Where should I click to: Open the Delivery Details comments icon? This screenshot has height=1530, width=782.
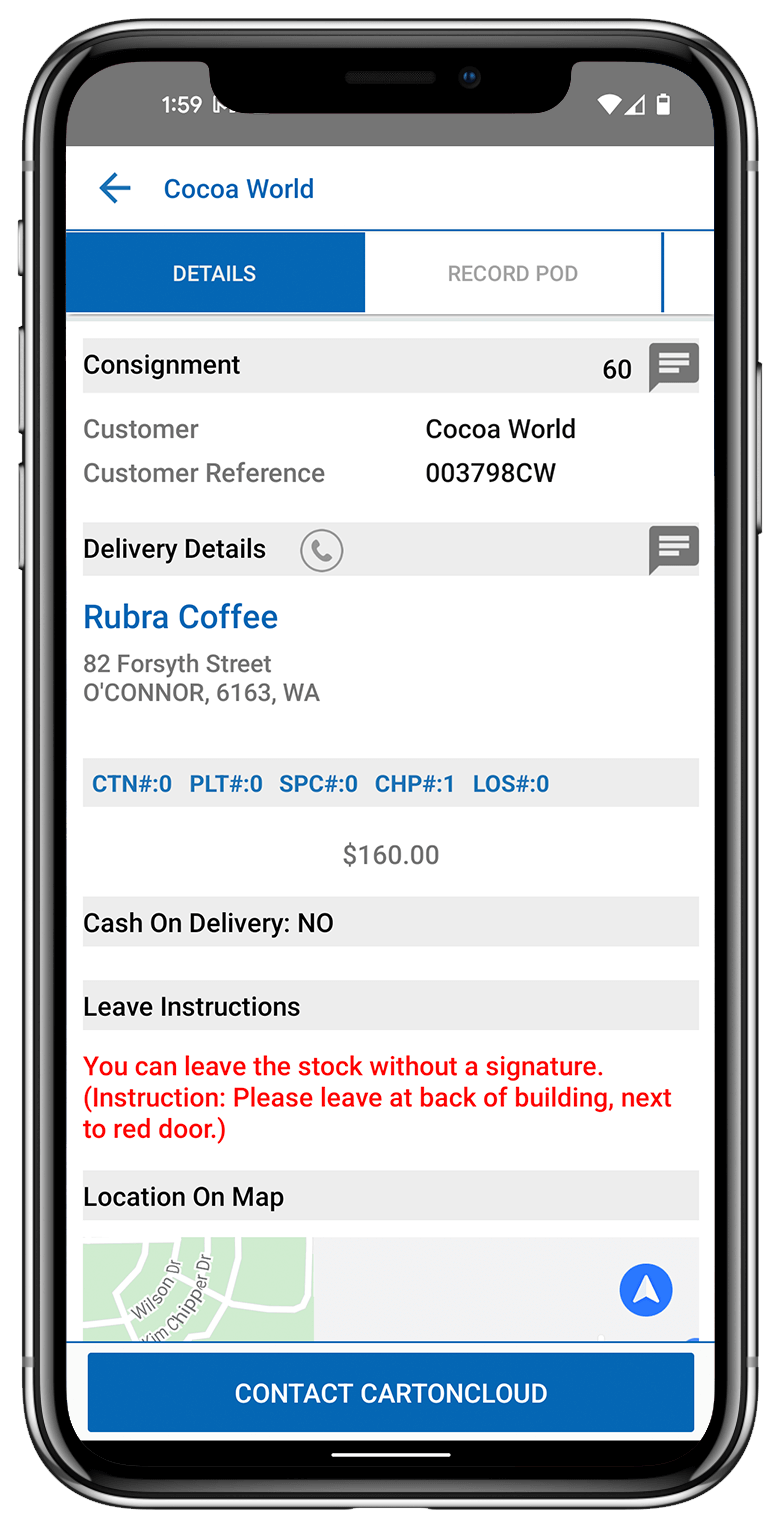[673, 549]
